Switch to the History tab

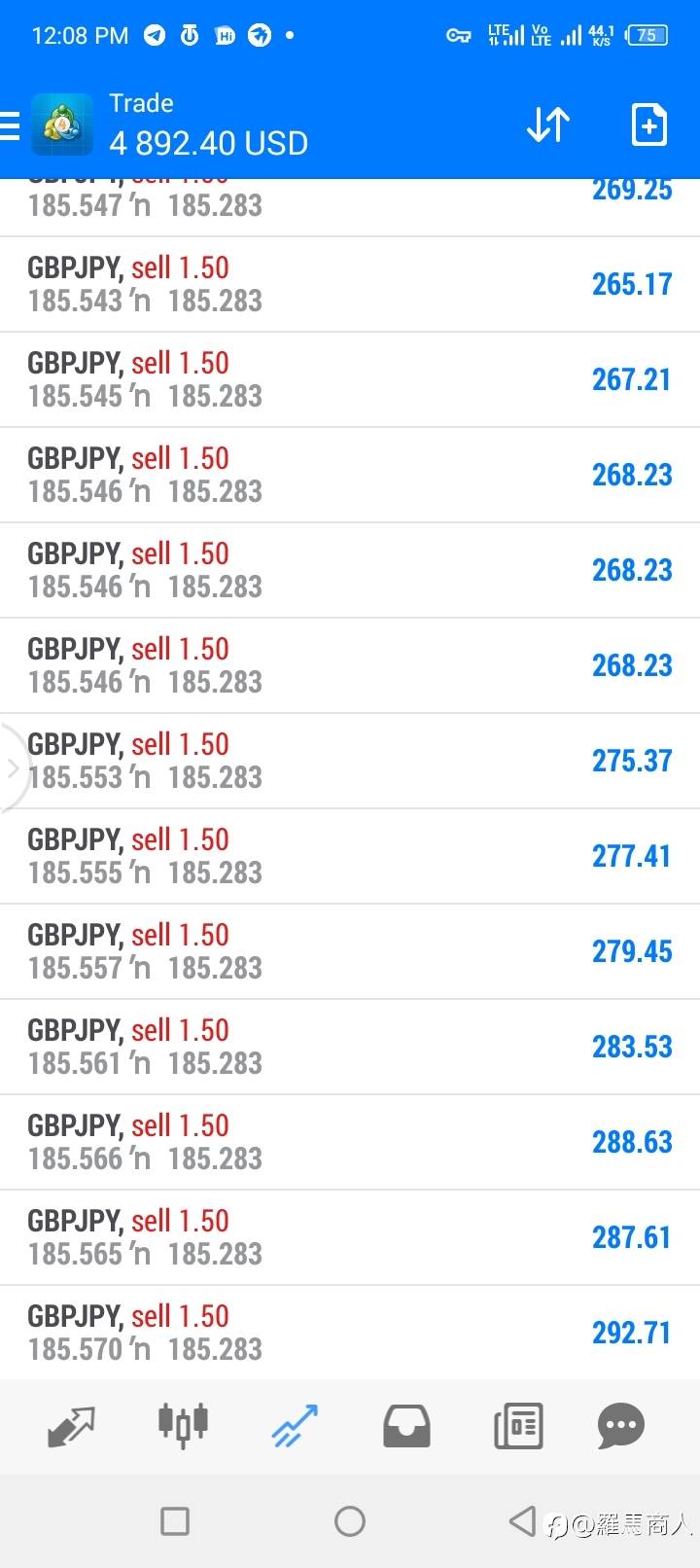point(406,1425)
